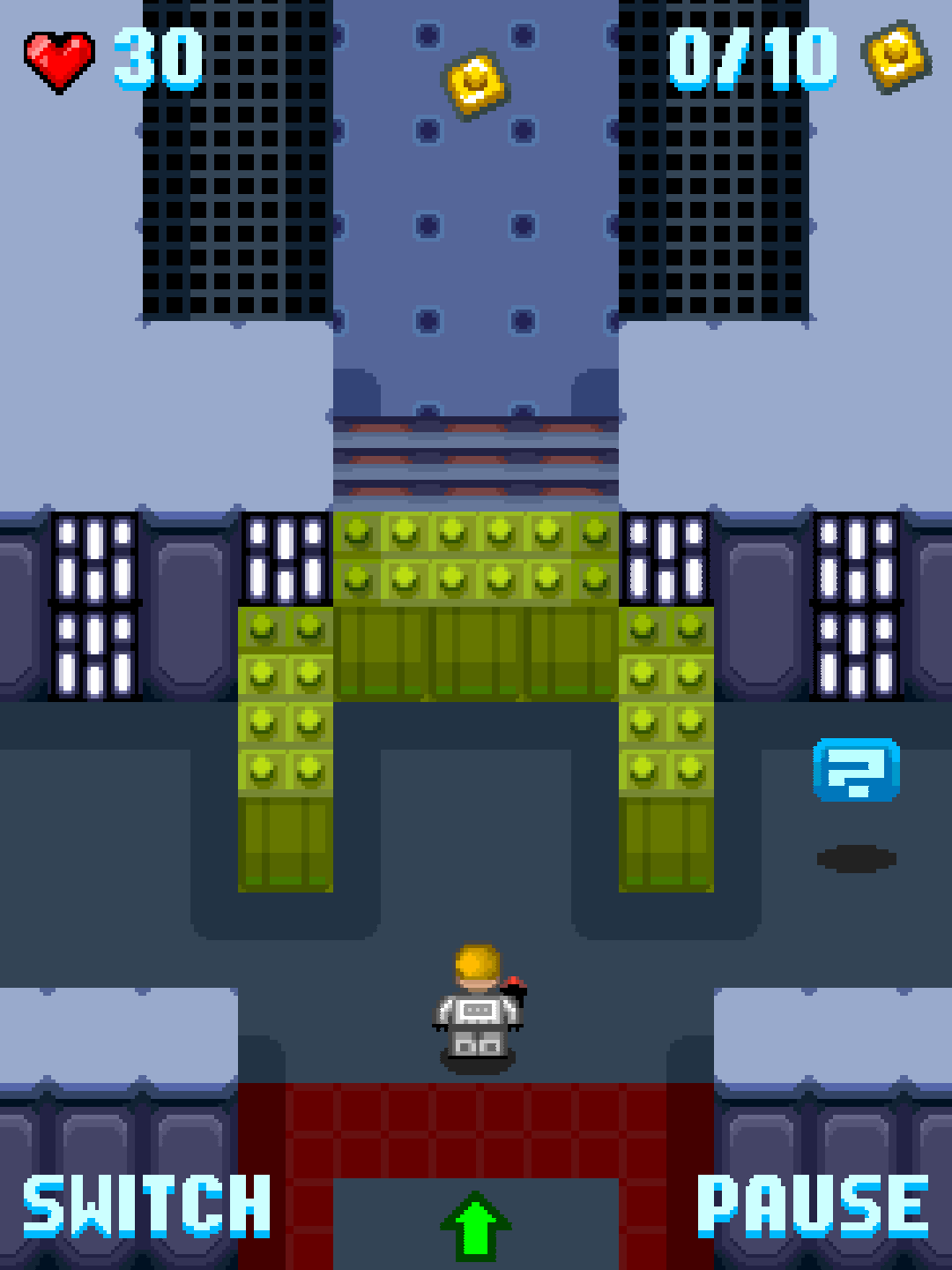Tap the SWITCH button

pyautogui.click(x=146, y=1206)
